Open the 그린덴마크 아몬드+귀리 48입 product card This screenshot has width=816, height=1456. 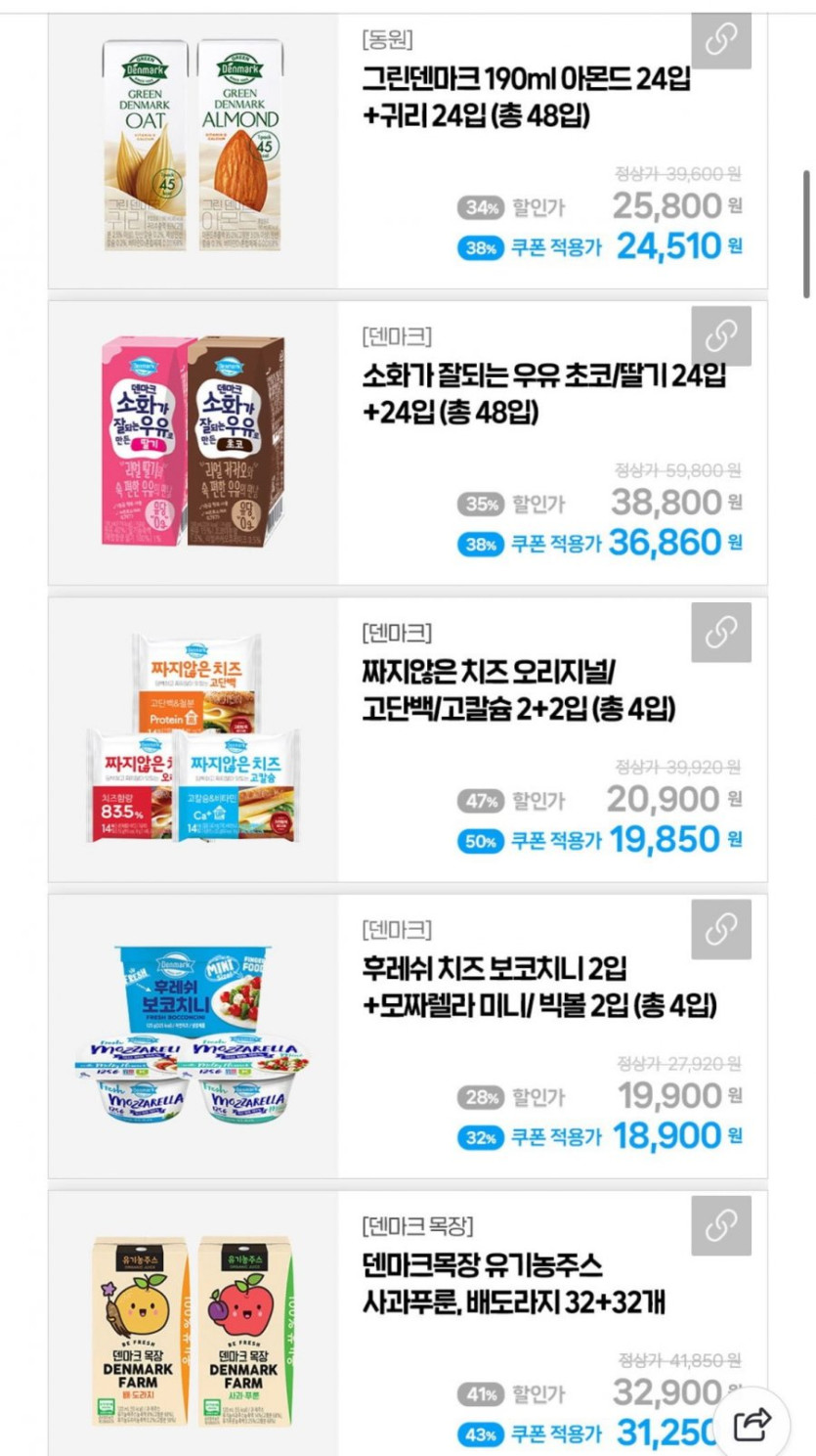click(408, 152)
